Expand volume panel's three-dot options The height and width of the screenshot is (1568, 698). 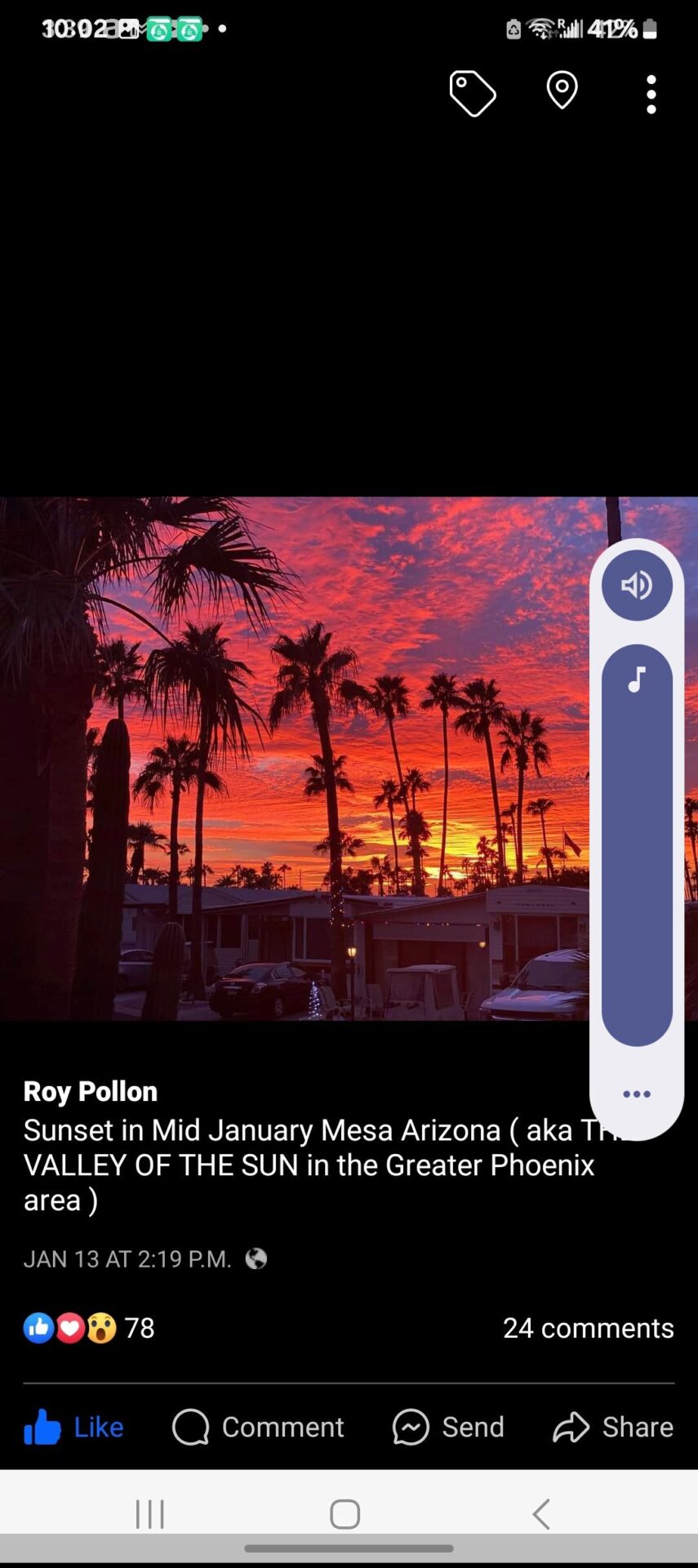[637, 1094]
